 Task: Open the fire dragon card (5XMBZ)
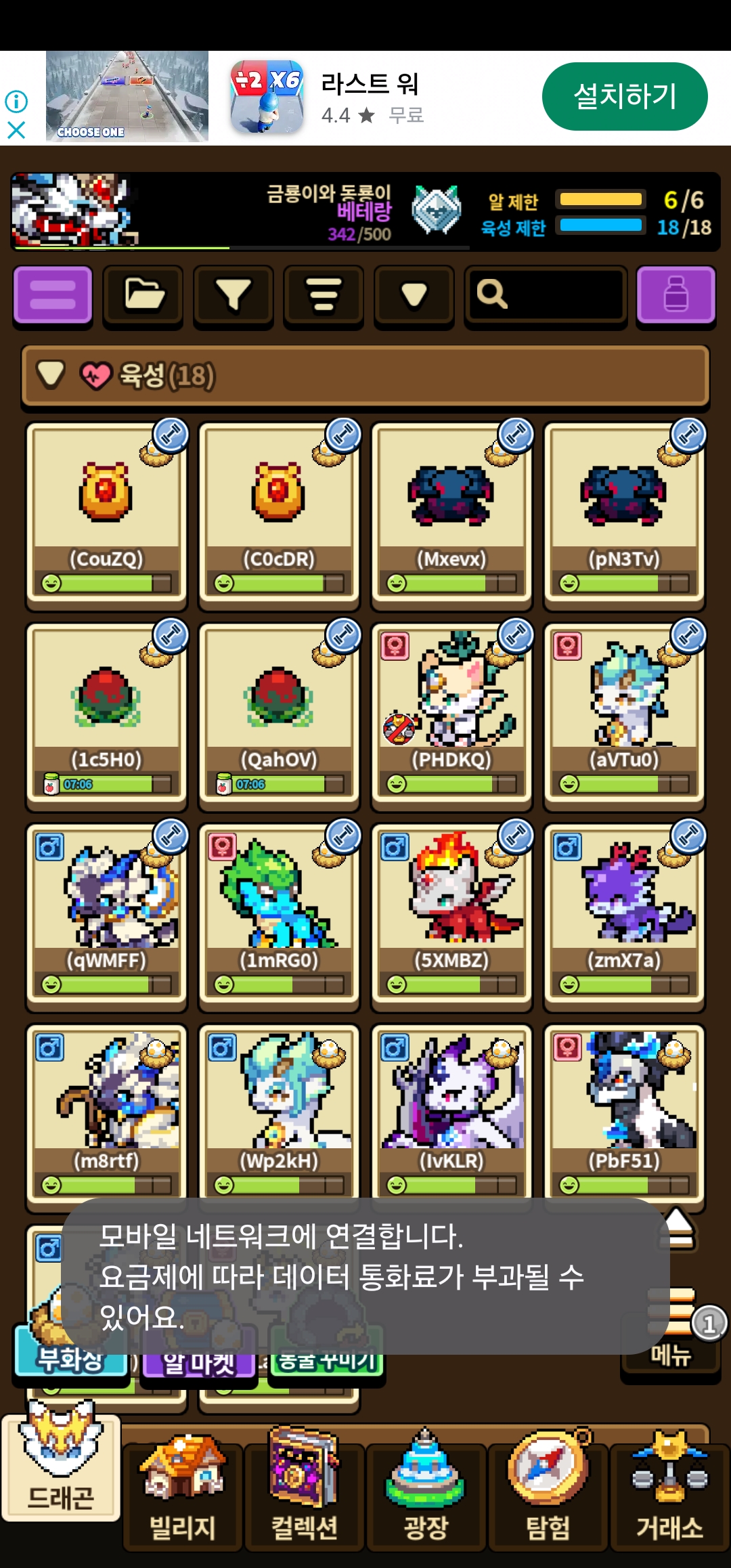tap(451, 911)
